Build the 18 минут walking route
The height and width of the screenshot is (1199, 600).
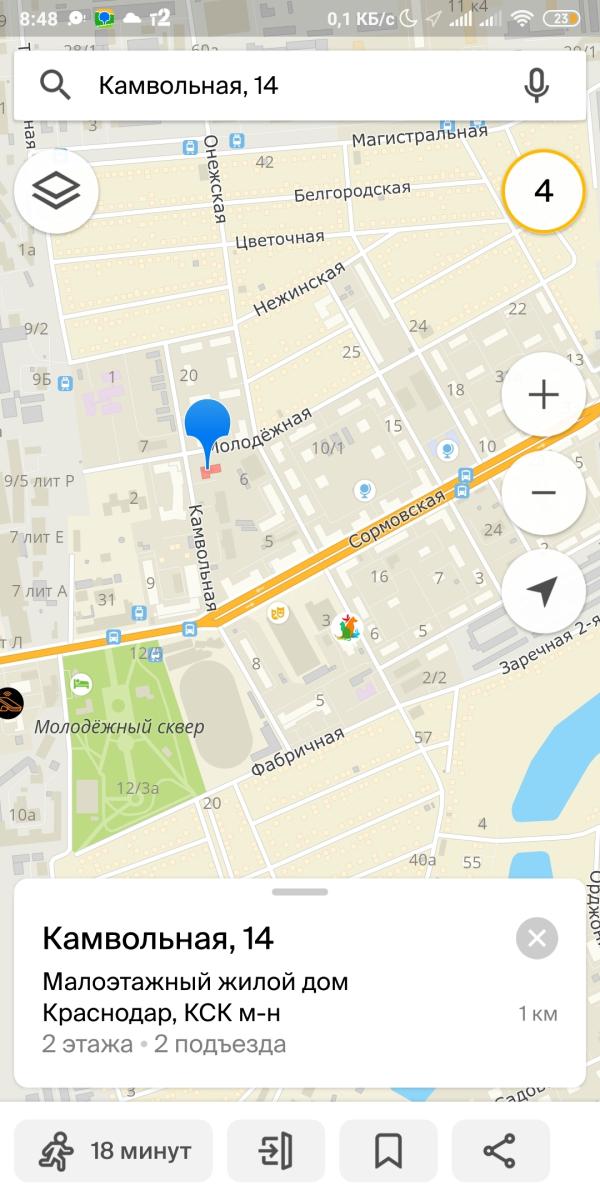pos(114,1152)
